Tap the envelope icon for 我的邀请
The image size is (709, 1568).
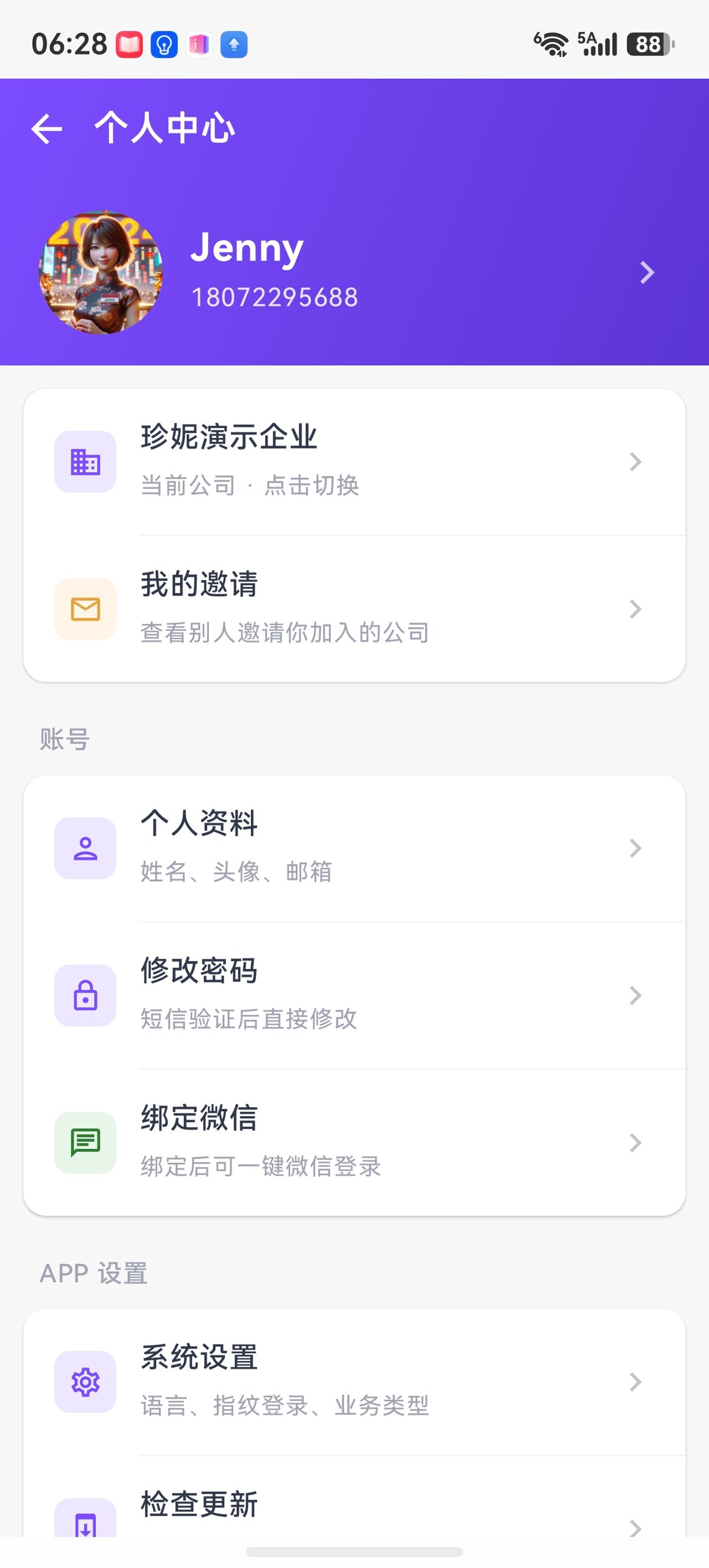tap(85, 608)
